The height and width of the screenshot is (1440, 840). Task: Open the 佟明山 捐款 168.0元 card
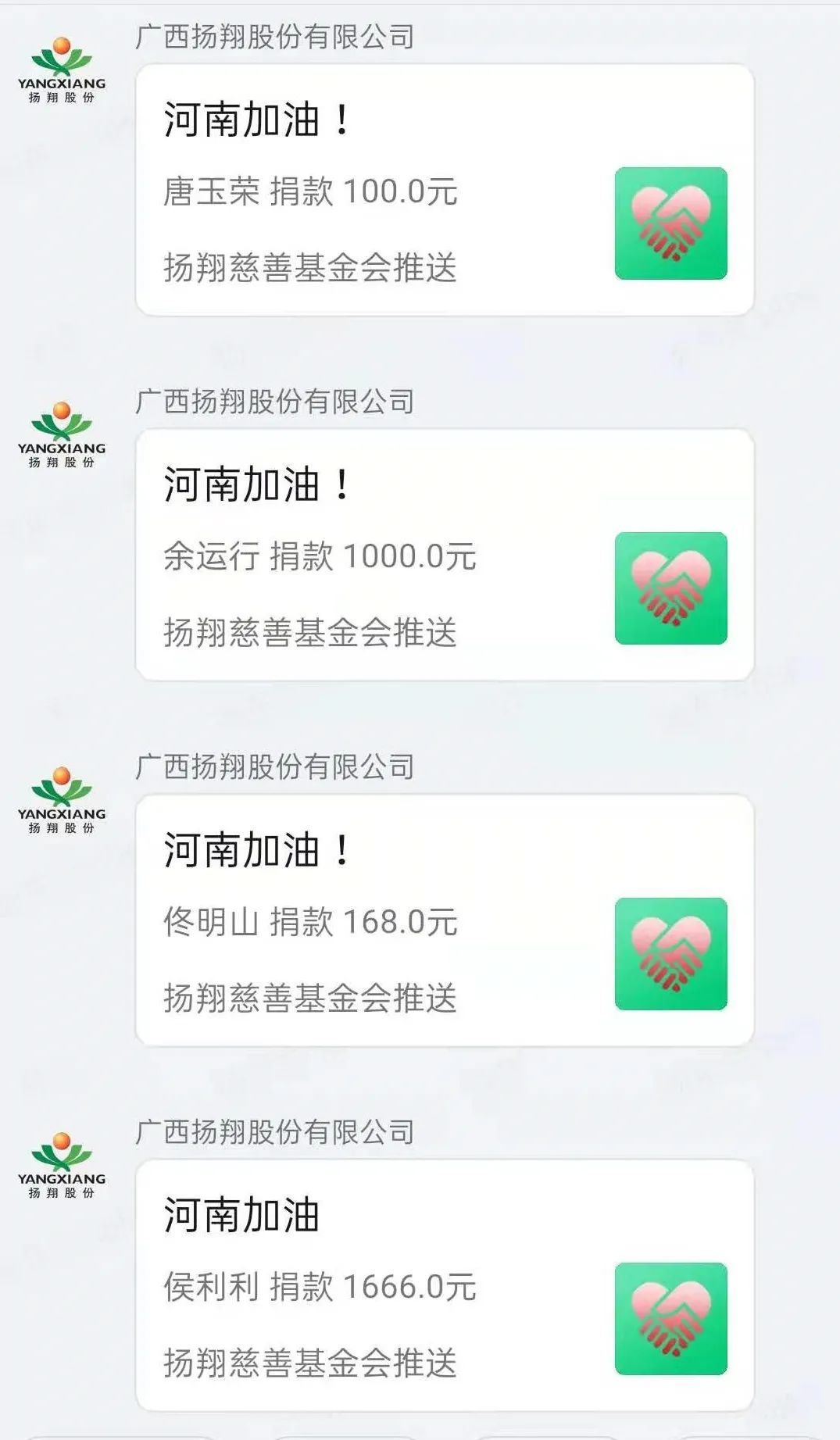445,920
